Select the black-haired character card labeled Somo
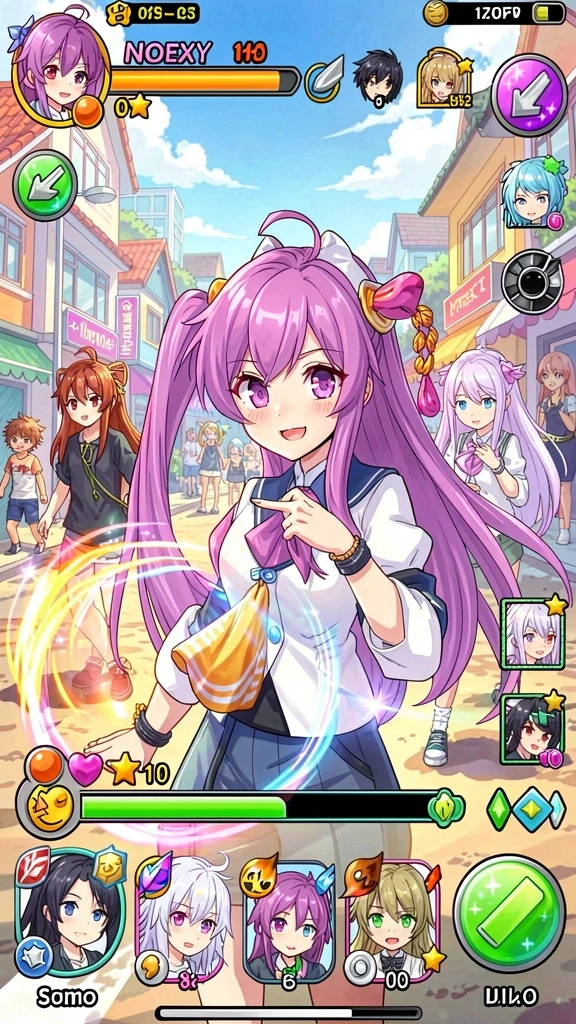 (x=69, y=916)
